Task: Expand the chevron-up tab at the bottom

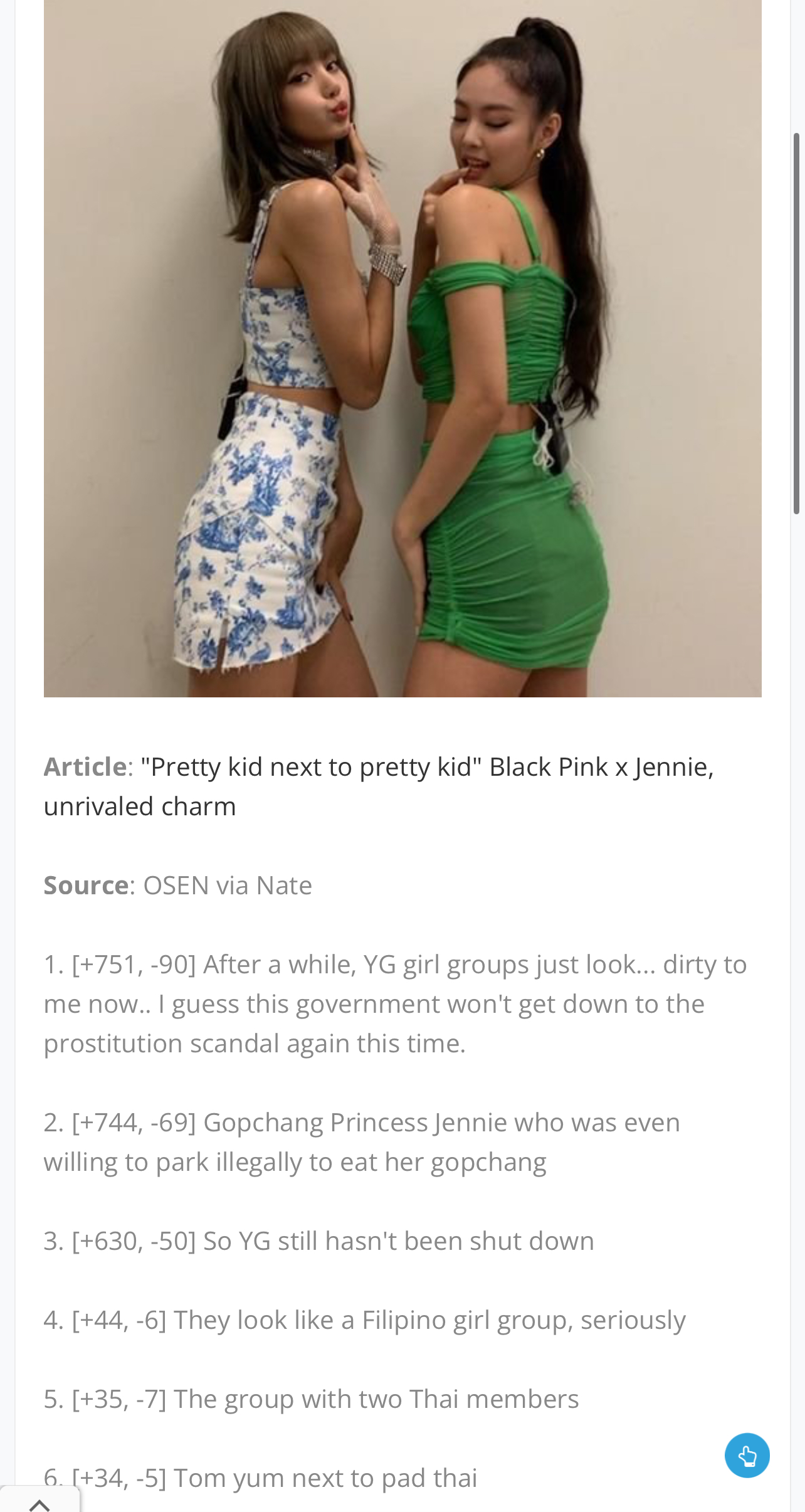Action: click(39, 1503)
